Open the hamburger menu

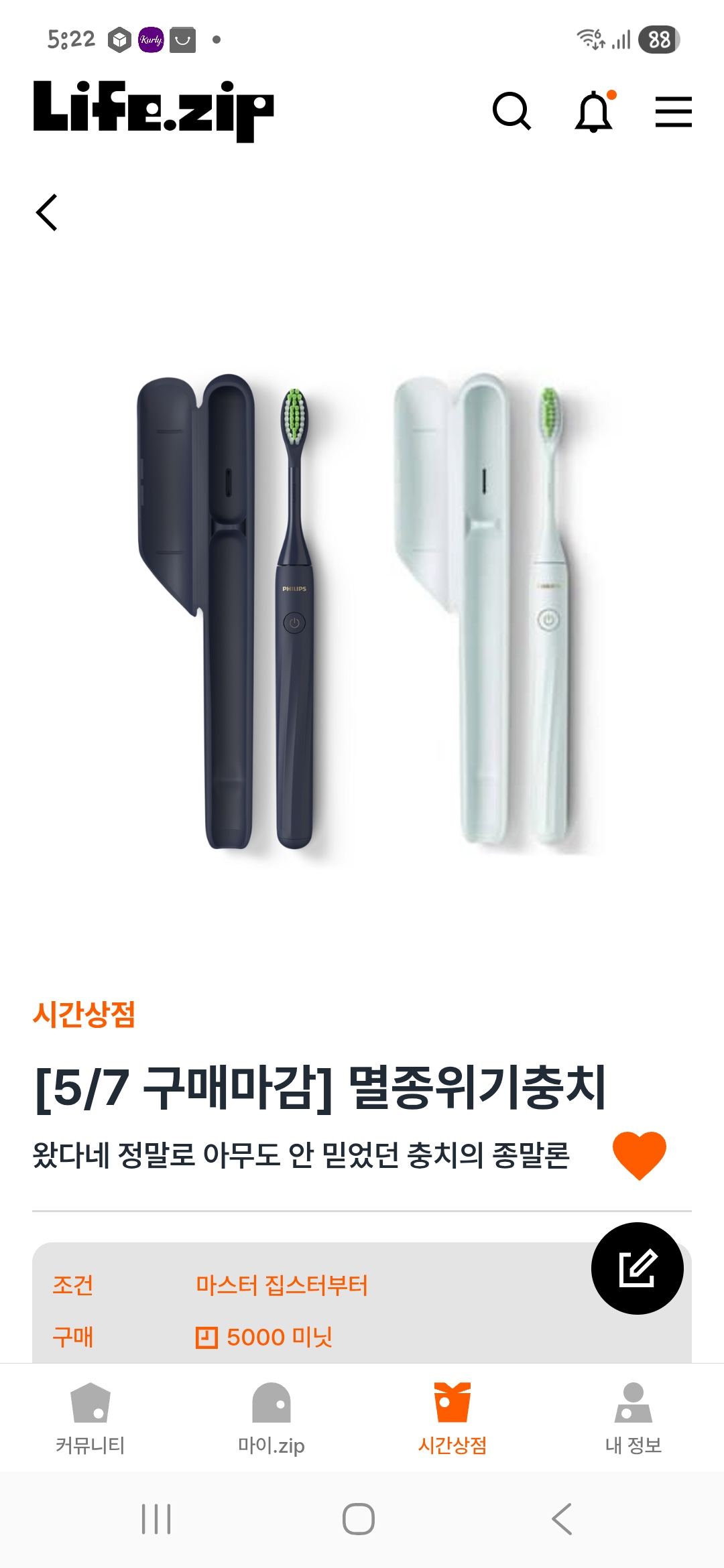click(x=673, y=111)
